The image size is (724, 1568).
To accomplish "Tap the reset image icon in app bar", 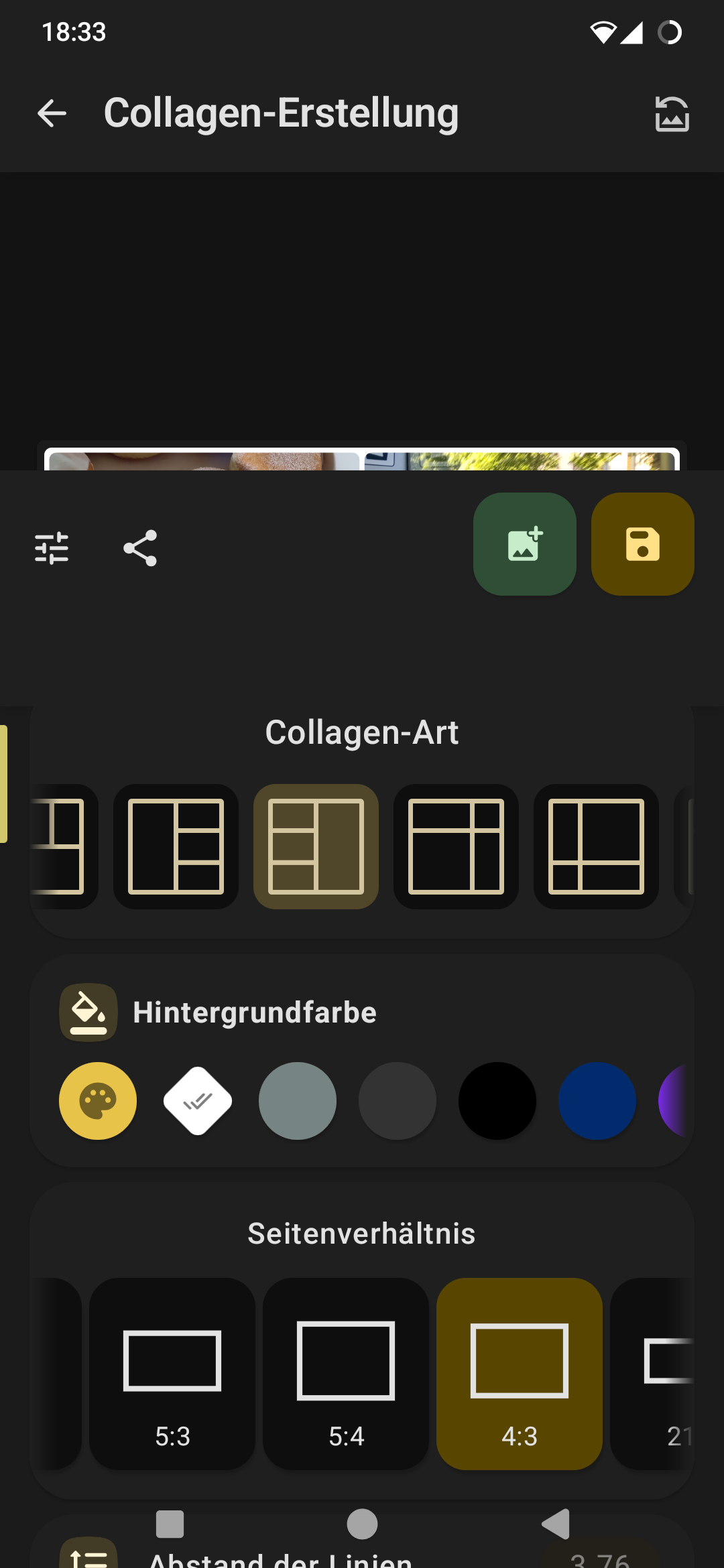I will tap(672, 113).
